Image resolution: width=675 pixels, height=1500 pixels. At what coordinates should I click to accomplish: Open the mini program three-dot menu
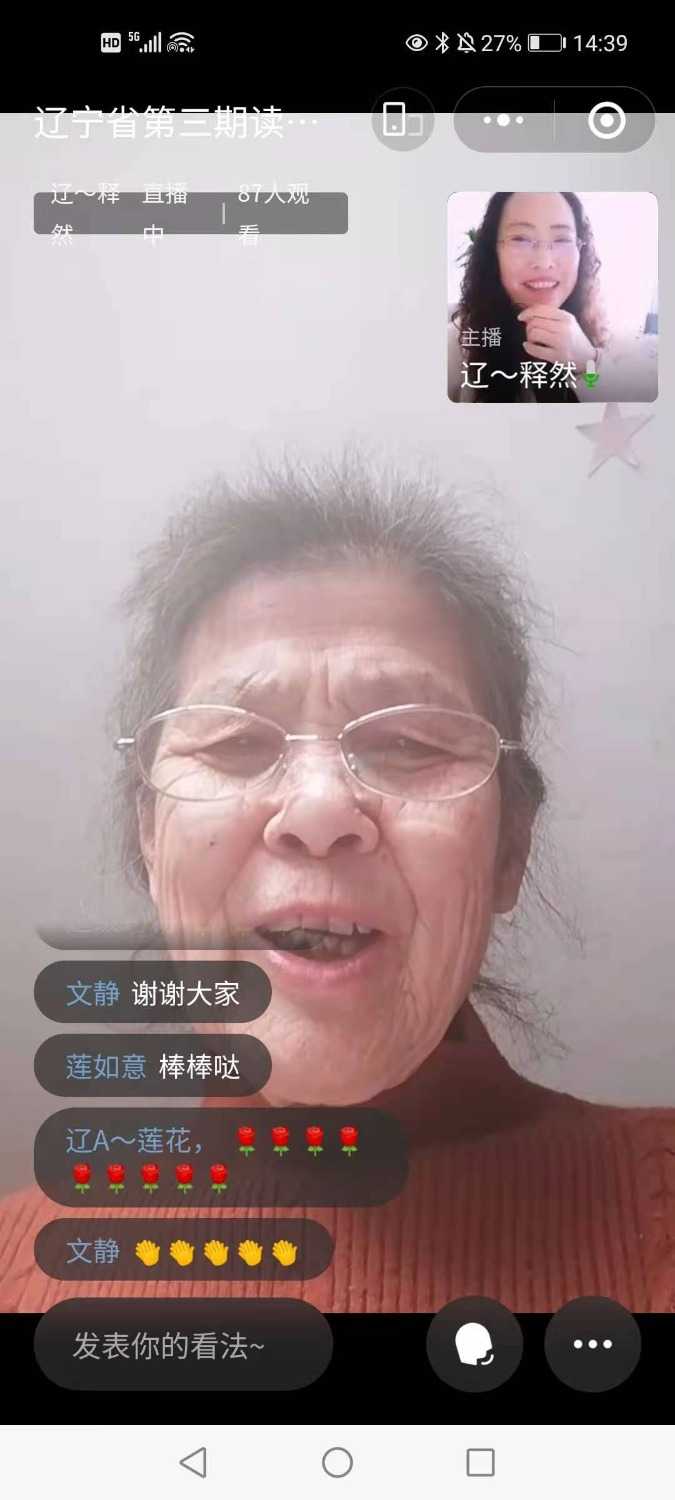[x=503, y=120]
